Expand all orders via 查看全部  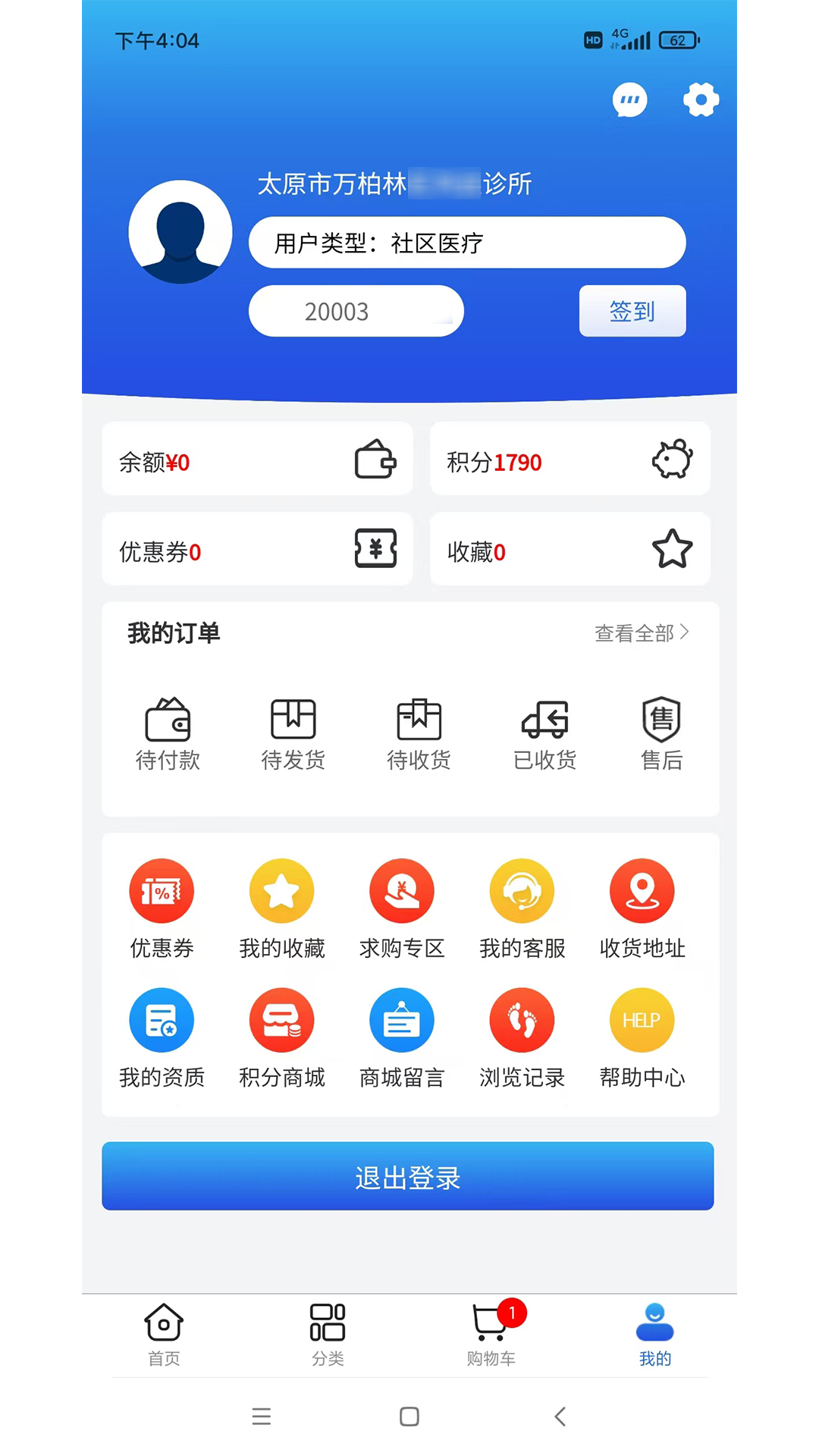(x=642, y=633)
